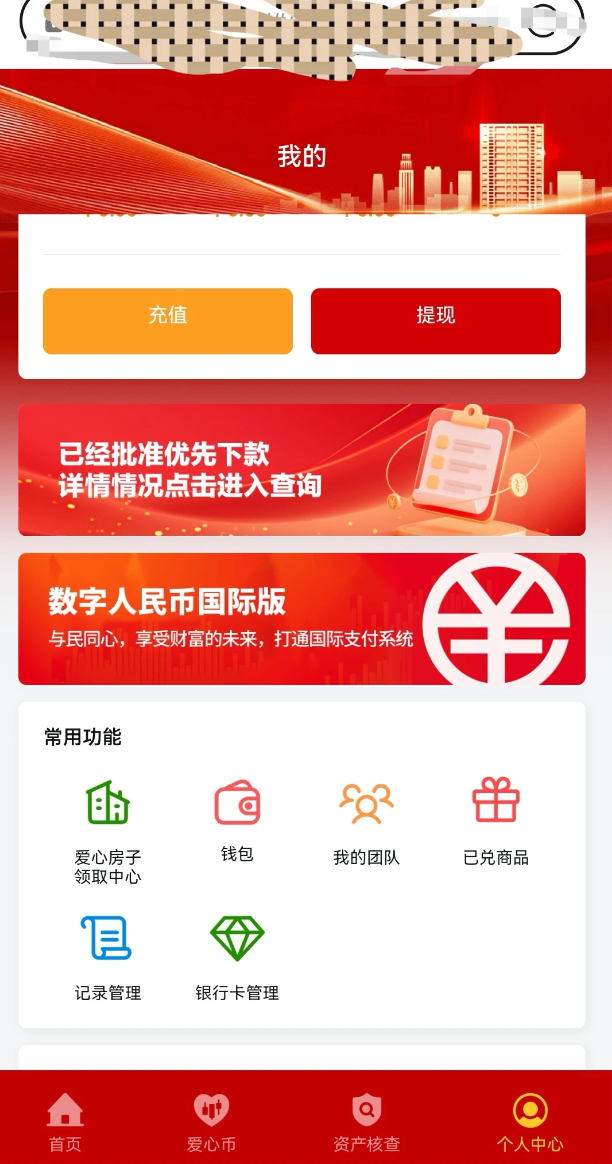Switch to the 首页 home tab
This screenshot has height=1164, width=612.
pos(65,1121)
